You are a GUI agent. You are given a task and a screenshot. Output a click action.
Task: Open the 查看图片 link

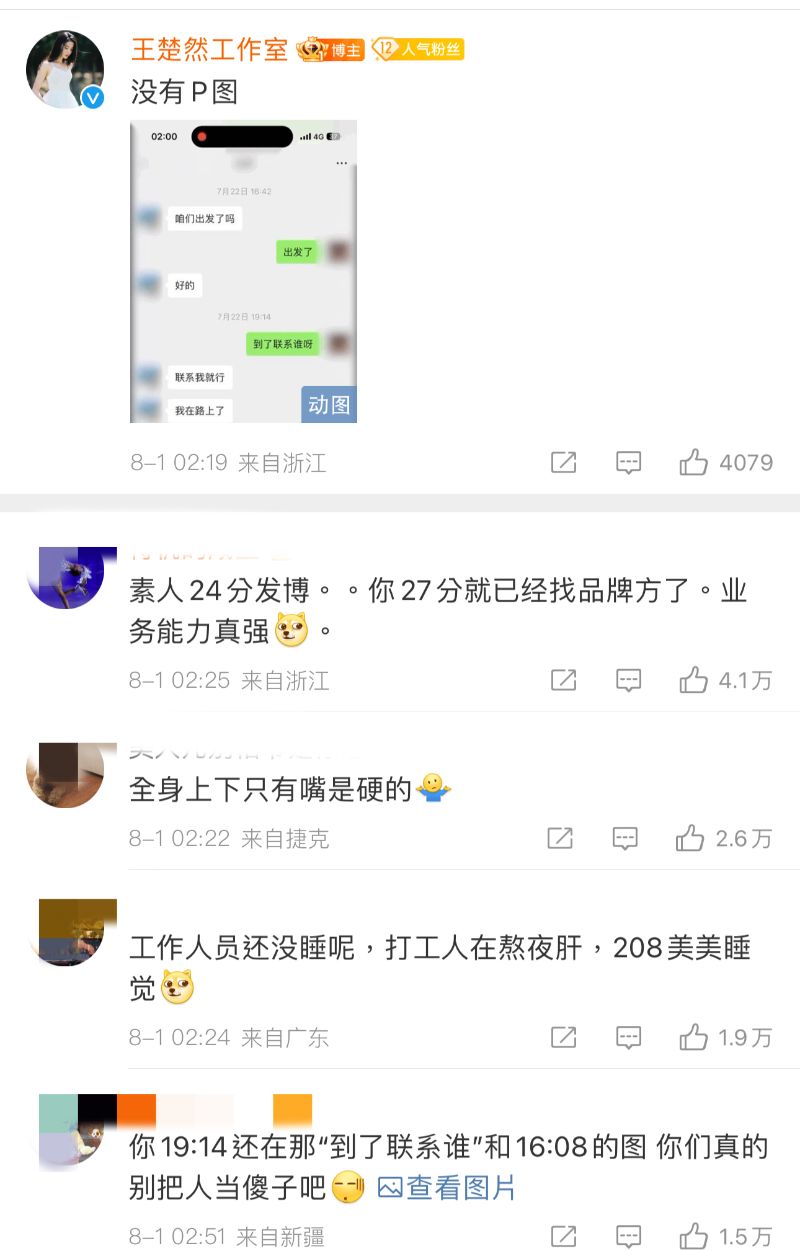[447, 1187]
